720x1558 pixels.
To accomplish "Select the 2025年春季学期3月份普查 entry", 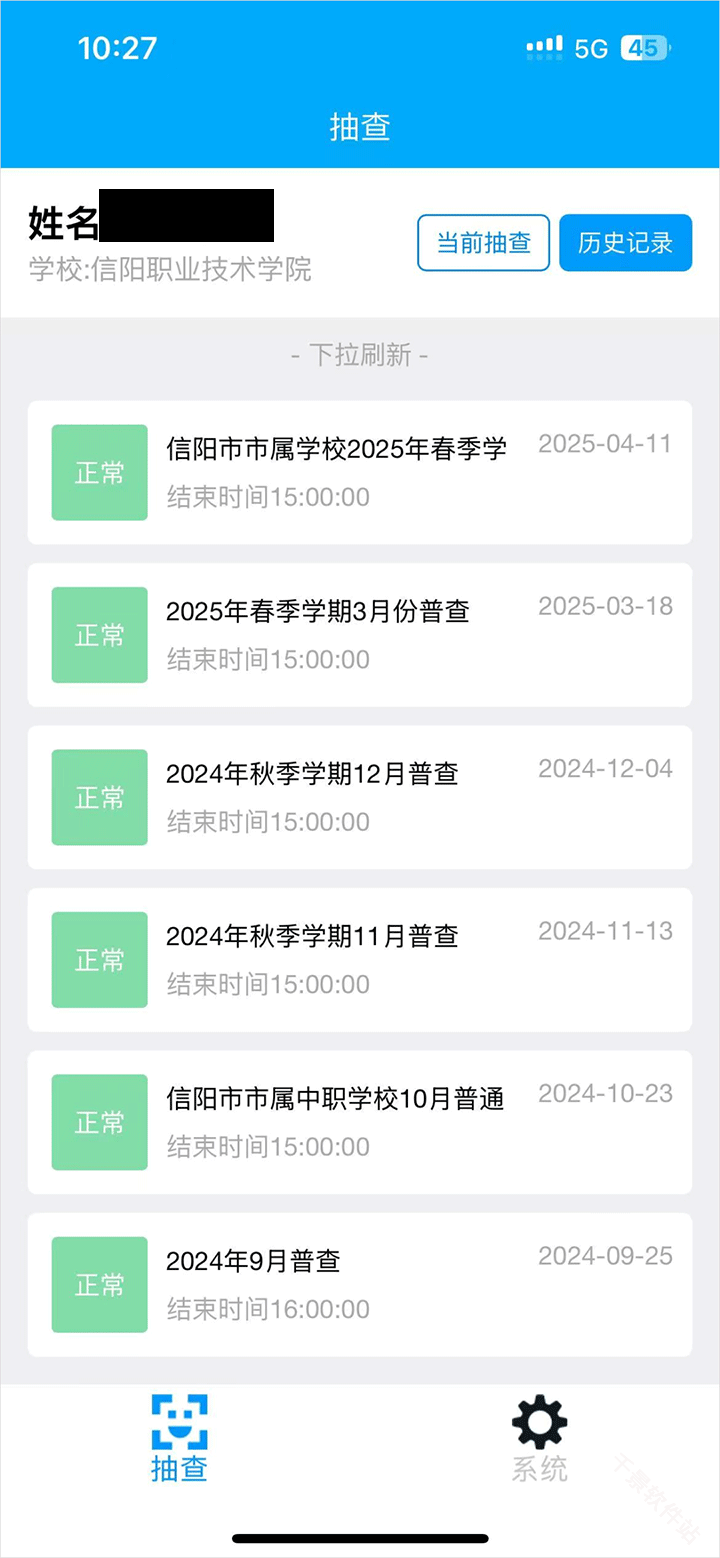I will tap(359, 635).
